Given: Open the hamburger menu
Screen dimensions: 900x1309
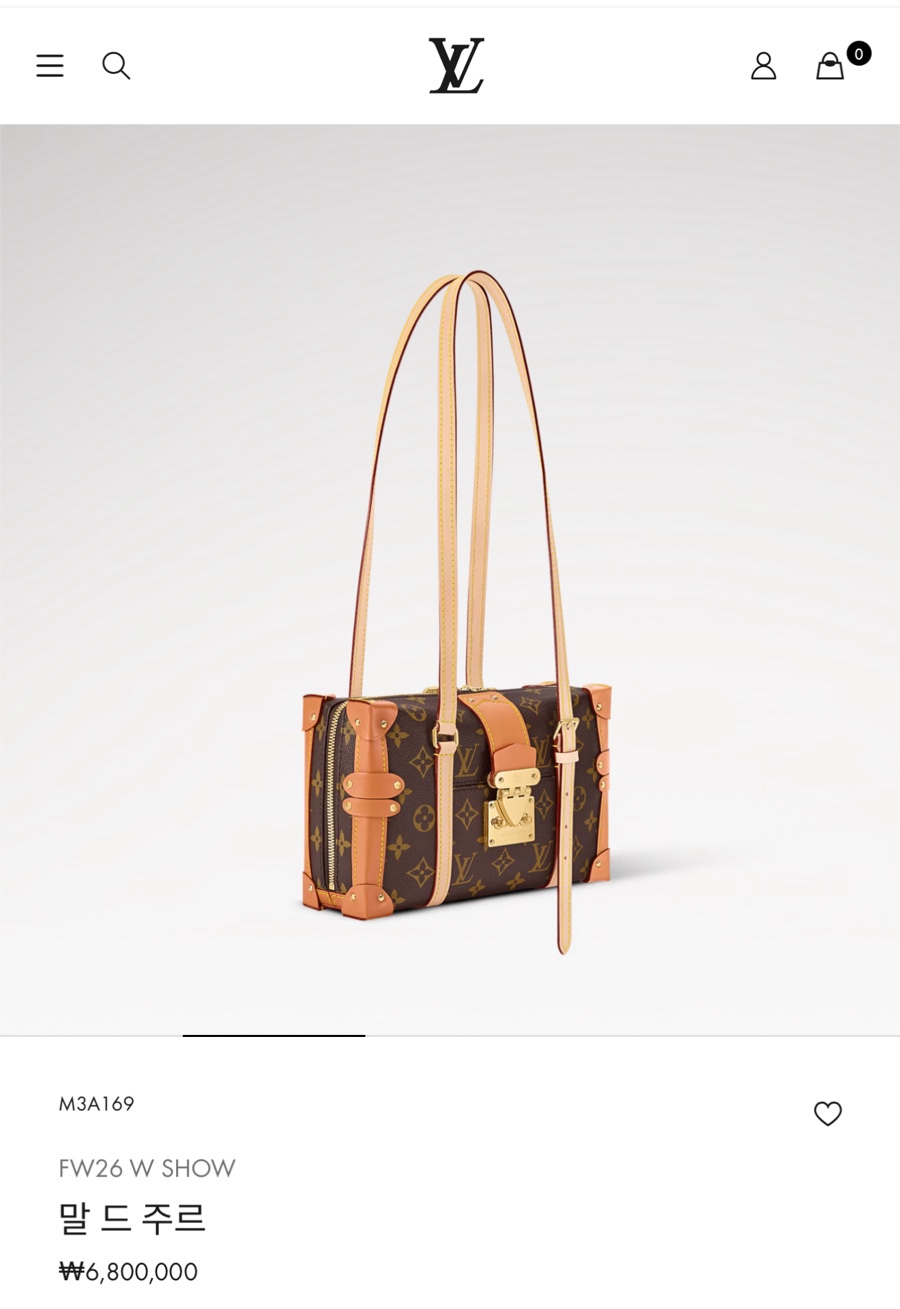Looking at the screenshot, I should coord(50,66).
